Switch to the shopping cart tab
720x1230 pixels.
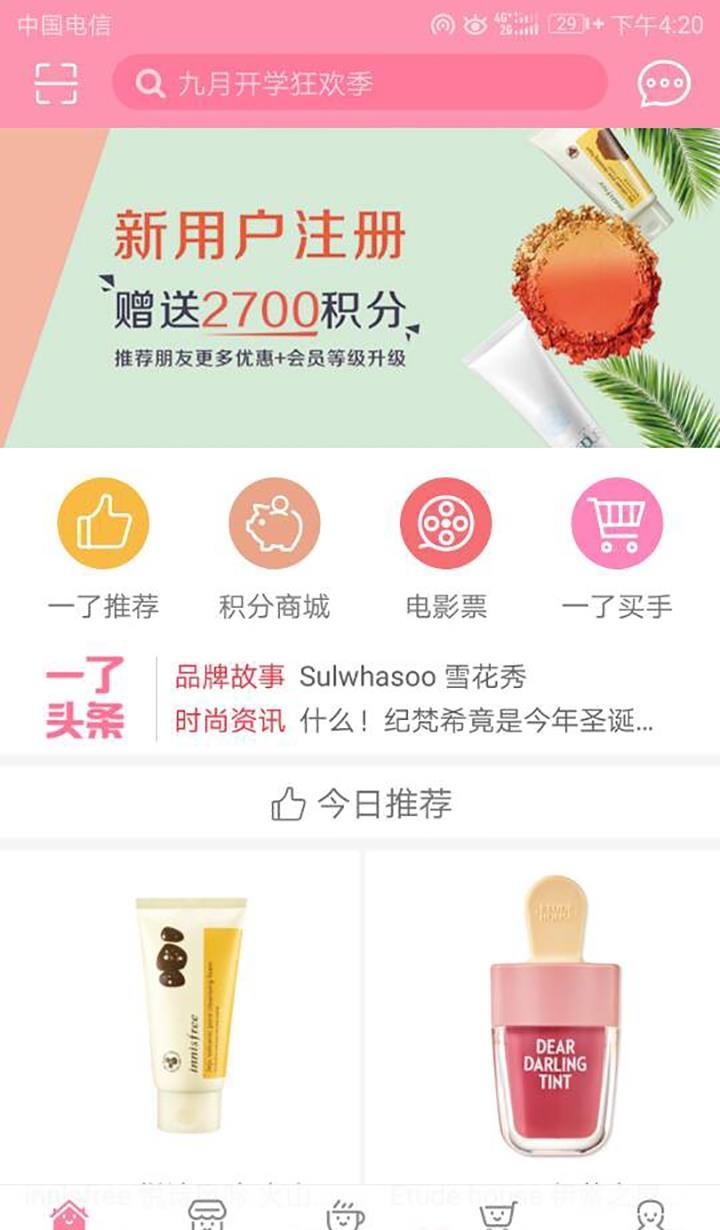[x=497, y=1213]
